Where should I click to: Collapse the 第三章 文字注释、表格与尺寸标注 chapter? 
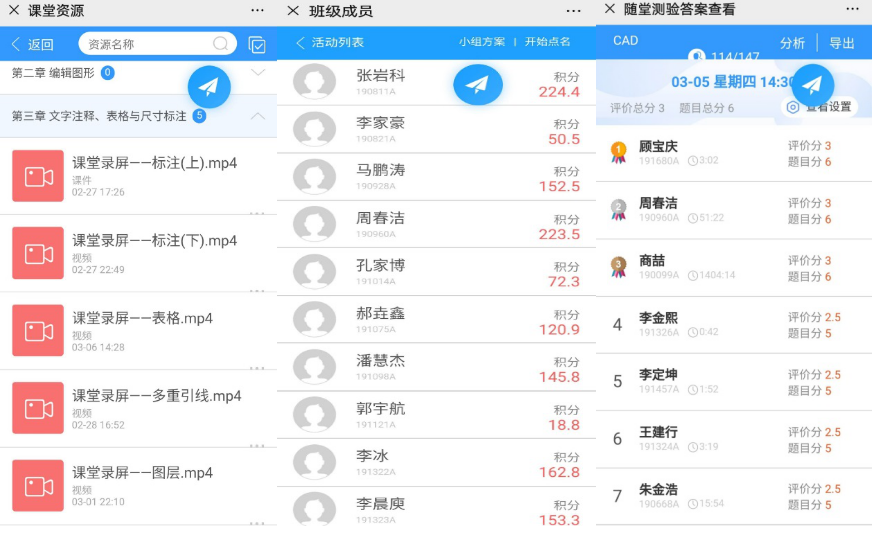(x=257, y=116)
